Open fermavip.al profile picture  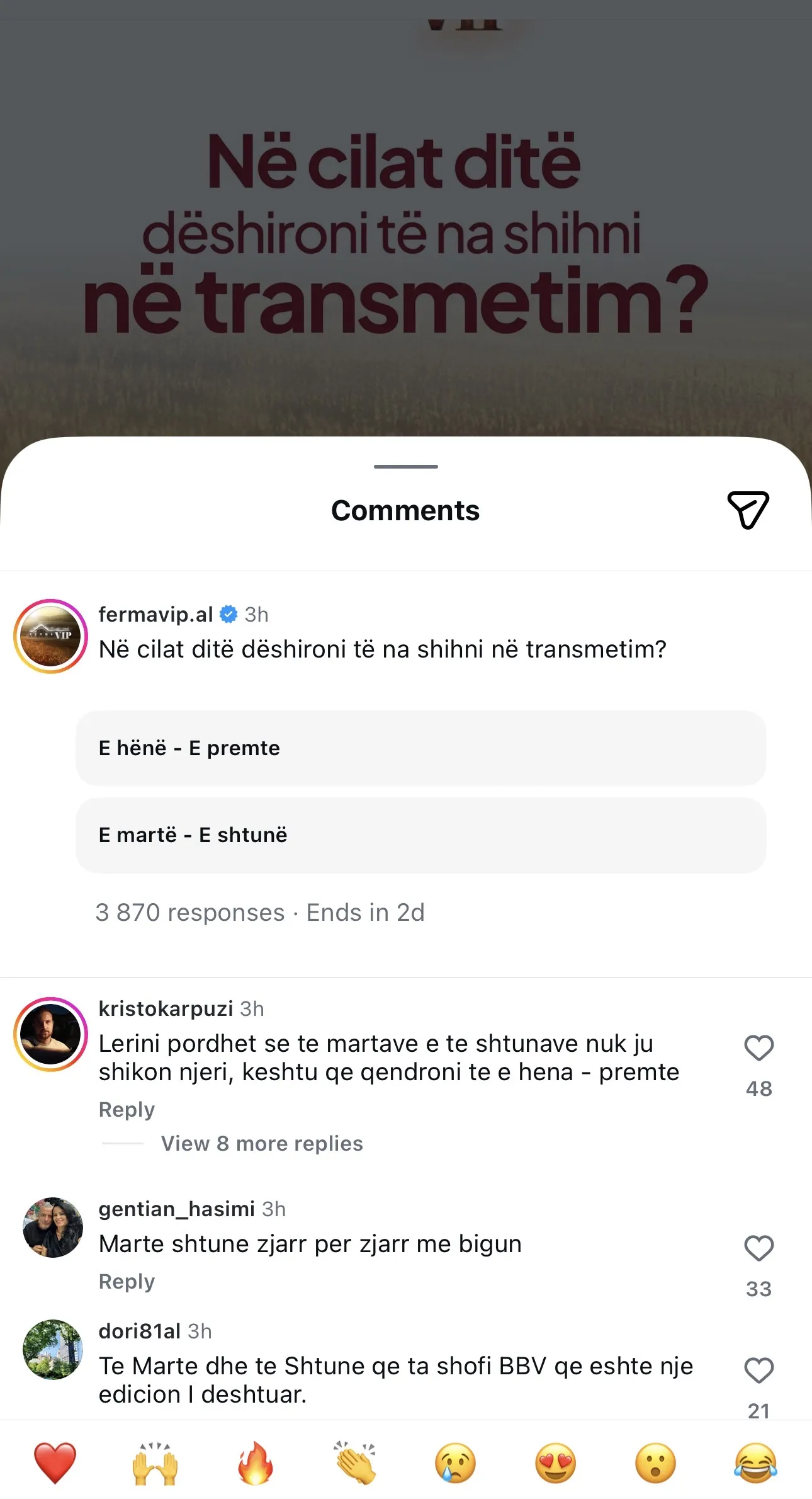(50, 636)
